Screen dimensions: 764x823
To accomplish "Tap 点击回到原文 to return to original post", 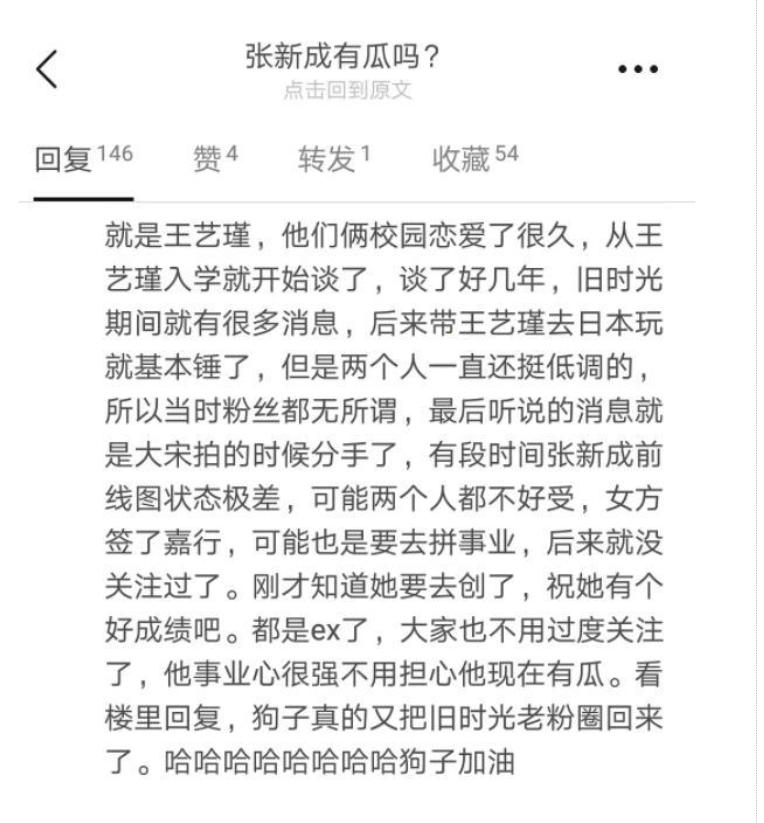I will pos(347,91).
